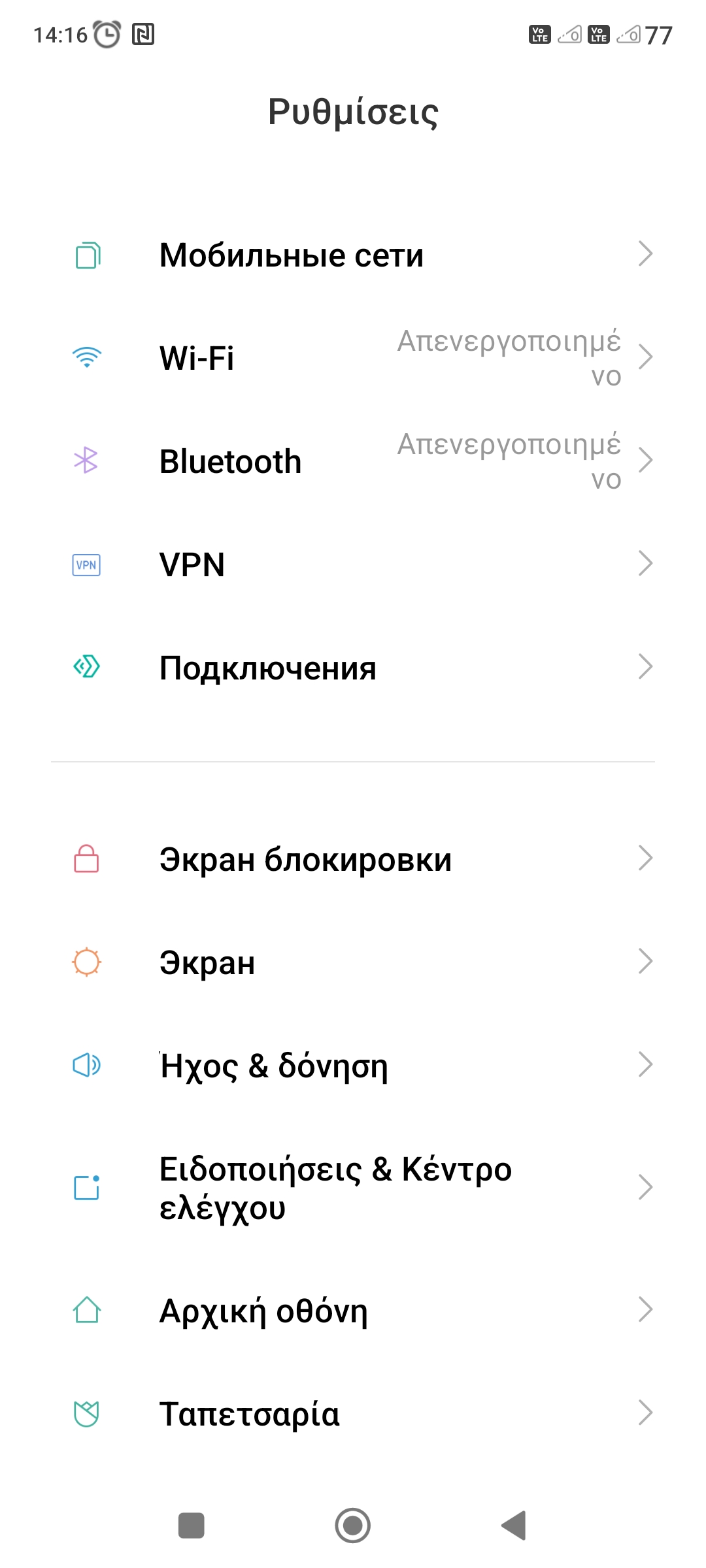Open VPN settings
The image size is (706, 1568).
[x=353, y=564]
